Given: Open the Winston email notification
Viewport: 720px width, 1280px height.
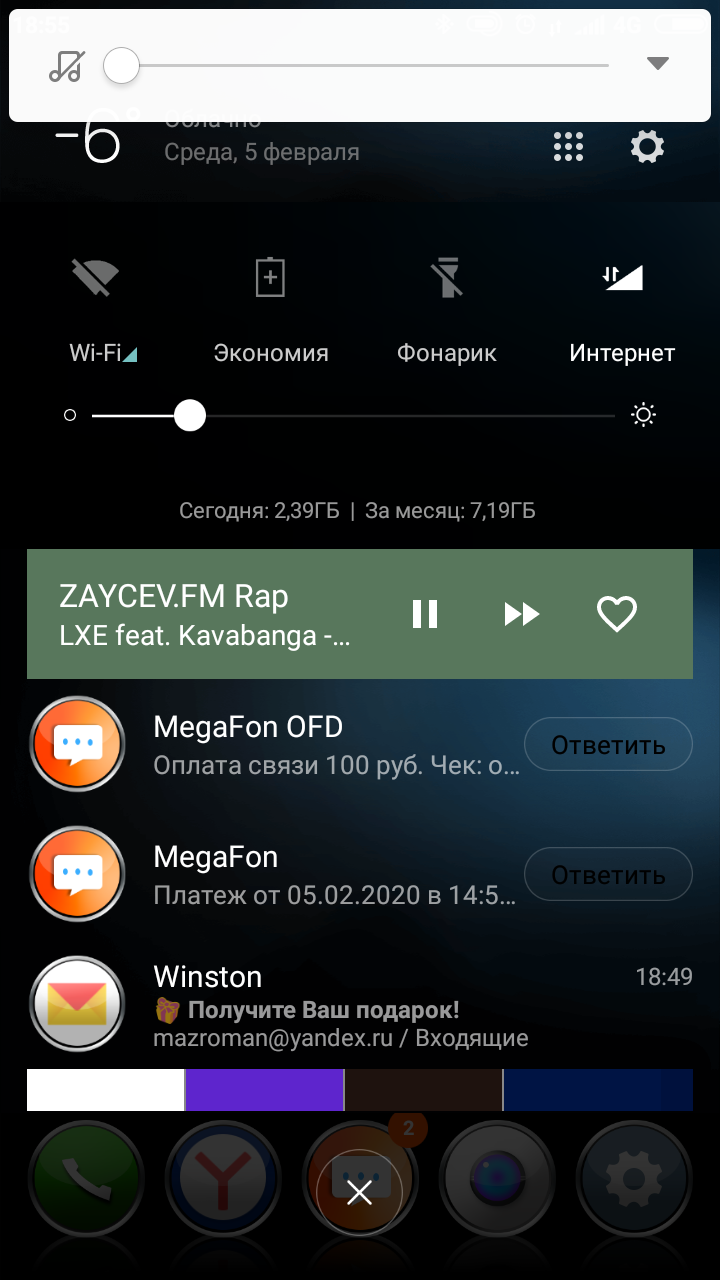Looking at the screenshot, I should (360, 1005).
